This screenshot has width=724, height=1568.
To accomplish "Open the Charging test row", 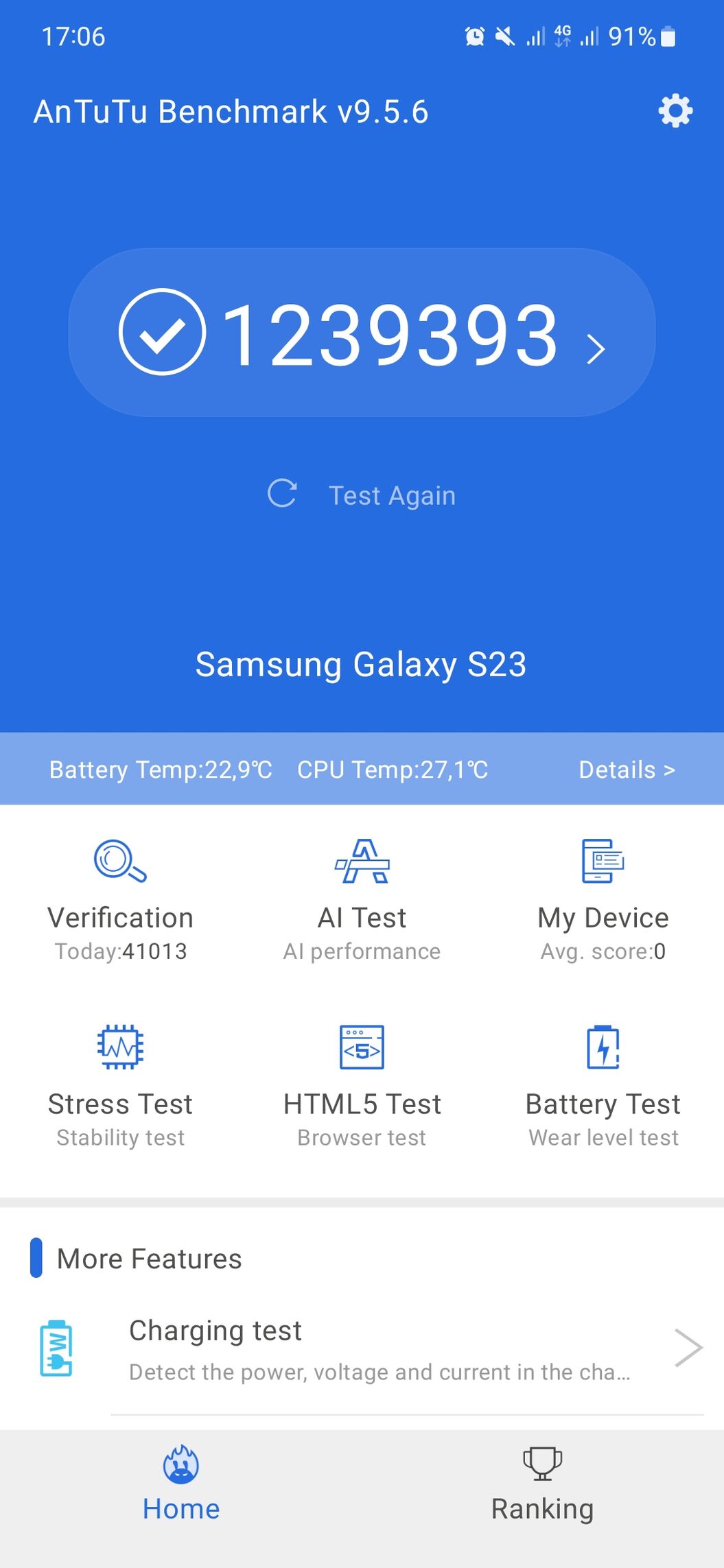I will (362, 1349).
